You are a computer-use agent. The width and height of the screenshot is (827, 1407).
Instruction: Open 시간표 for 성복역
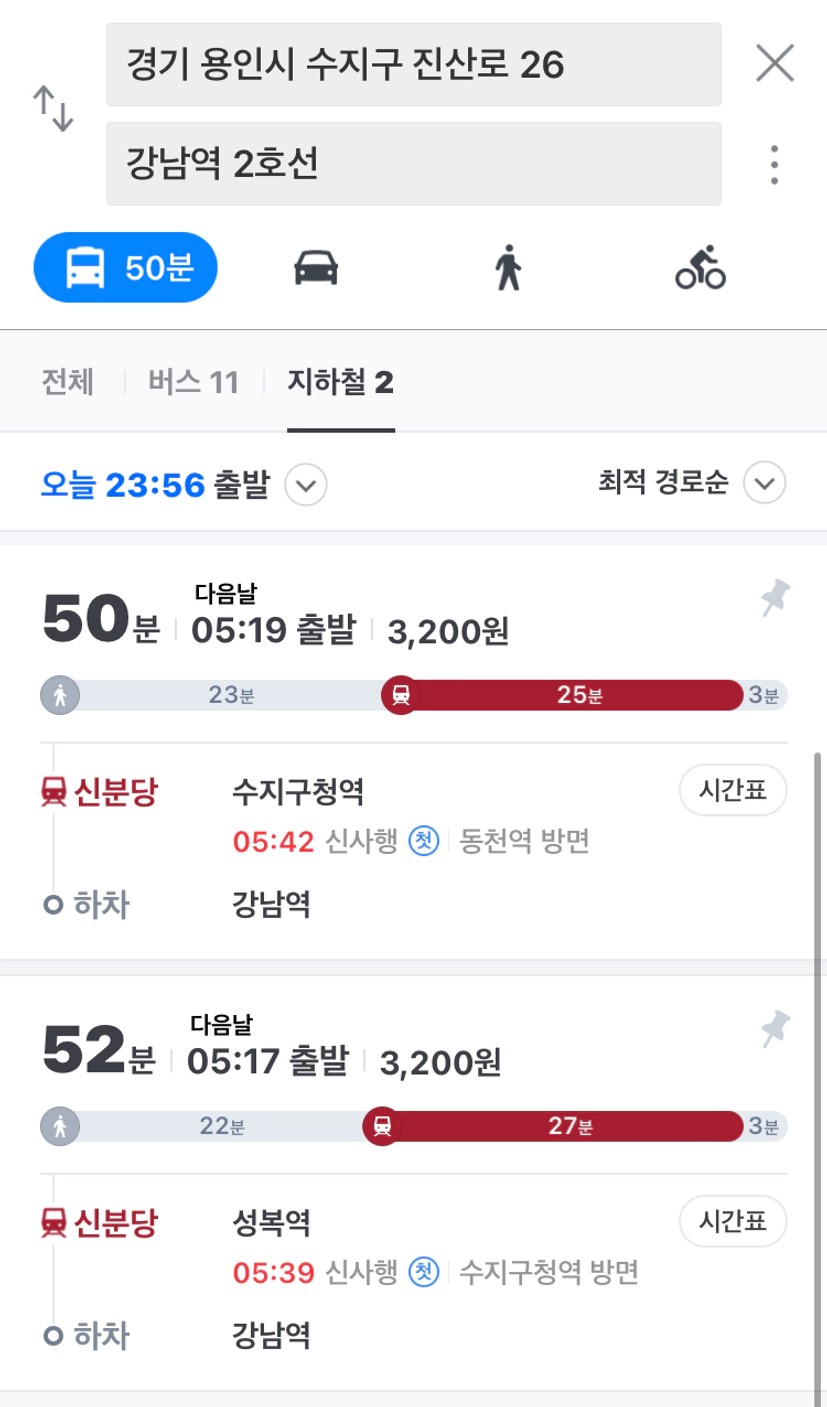click(x=733, y=1221)
